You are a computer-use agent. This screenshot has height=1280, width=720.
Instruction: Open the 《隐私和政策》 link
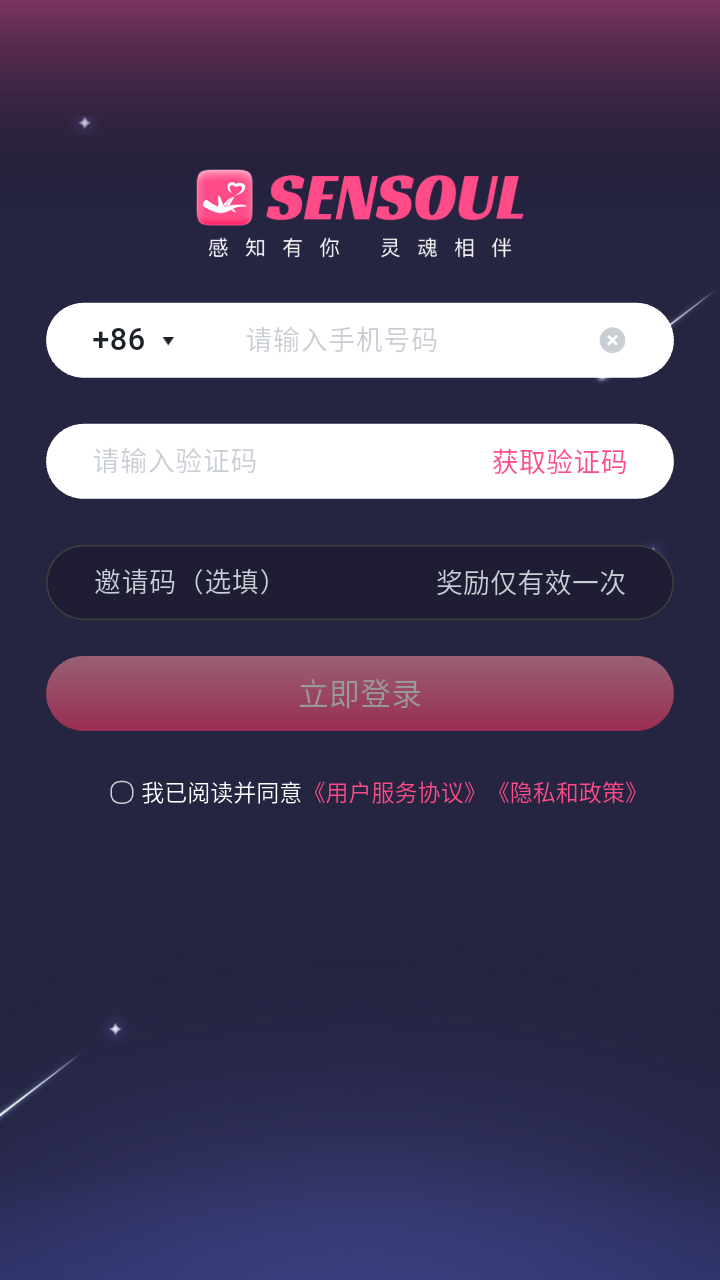(x=567, y=793)
